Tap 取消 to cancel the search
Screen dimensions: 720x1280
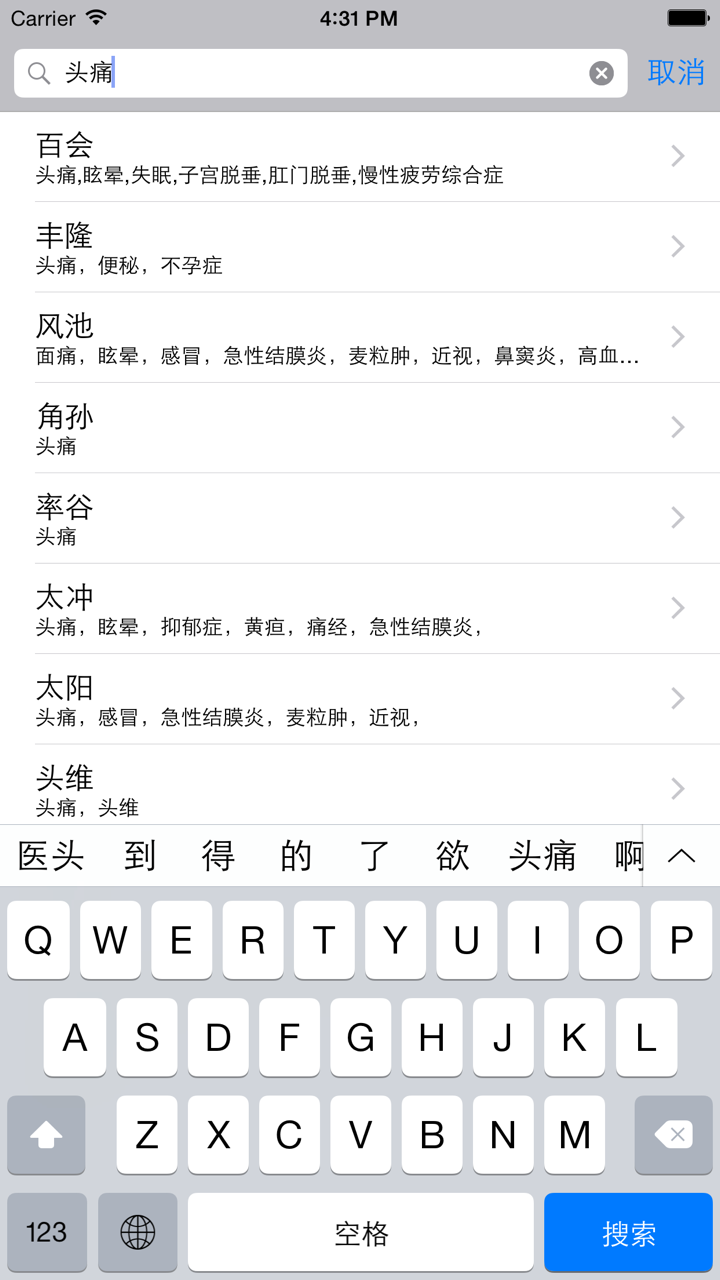[676, 72]
